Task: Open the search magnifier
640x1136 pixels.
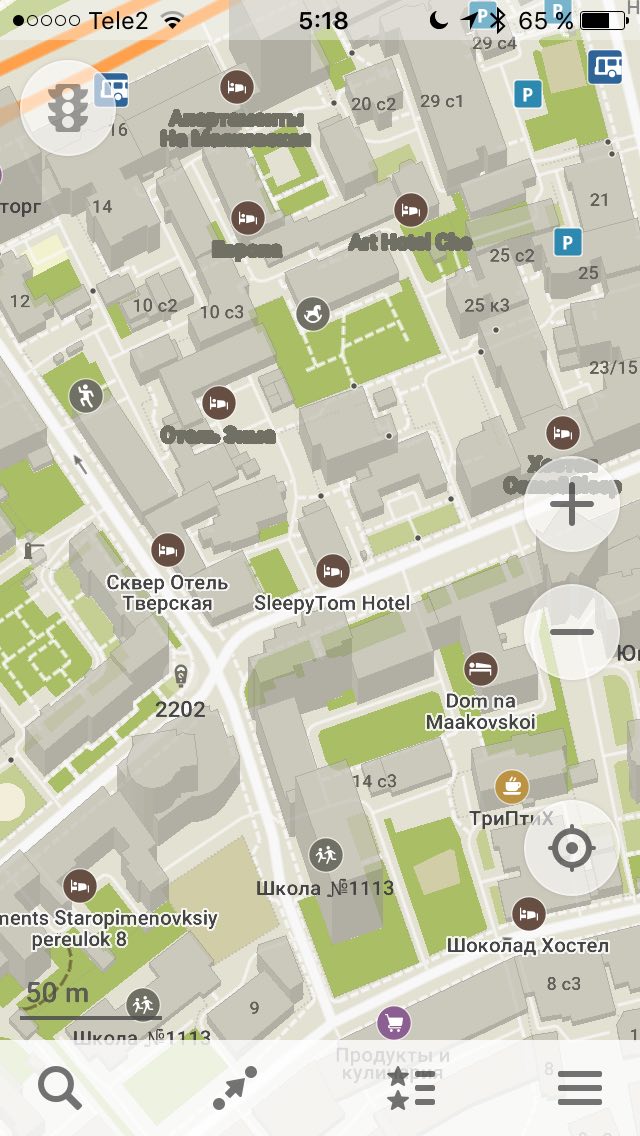Action: click(x=59, y=1089)
